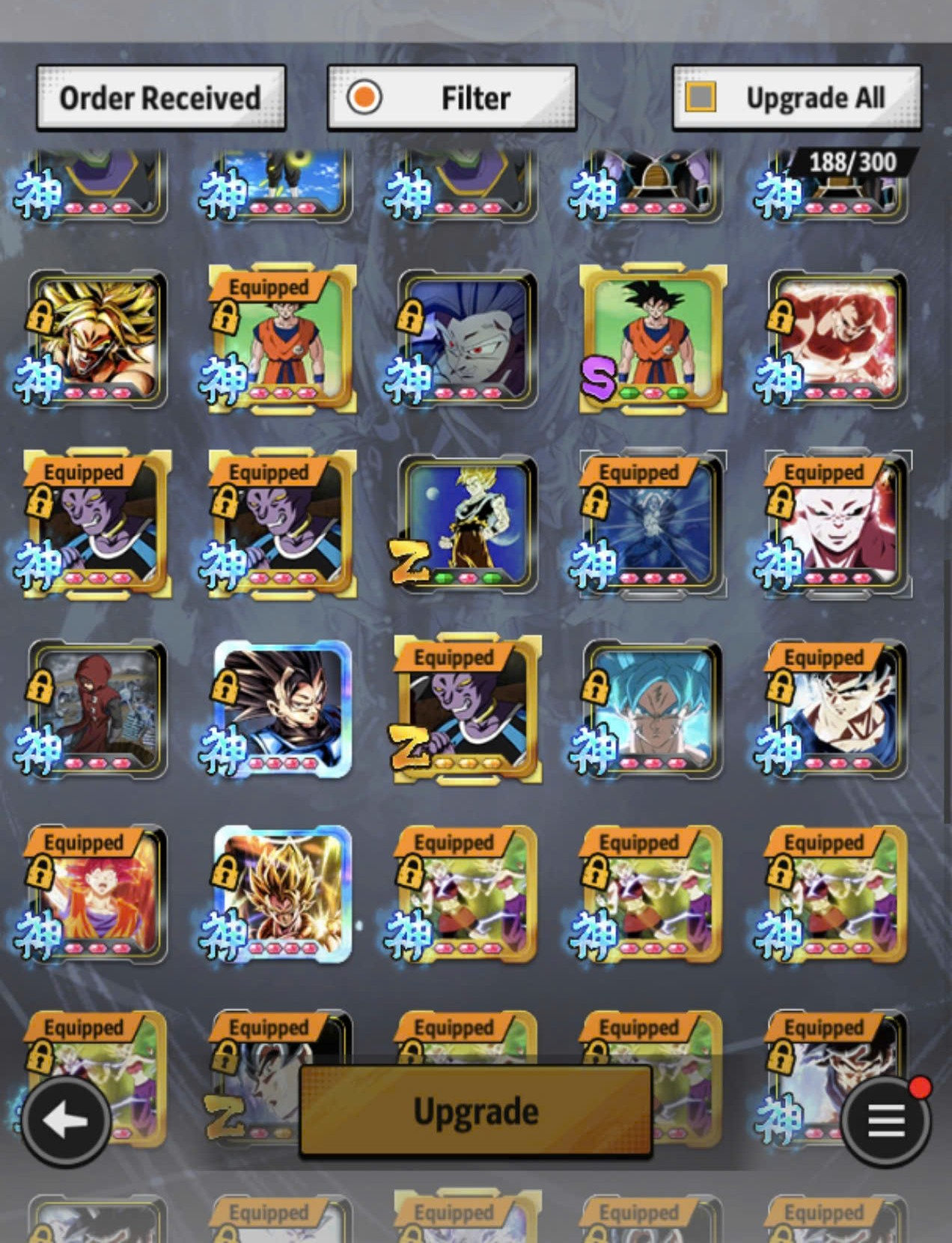This screenshot has height=1243, width=952.
Task: Open the hamburger menu with red dot
Action: [885, 1120]
